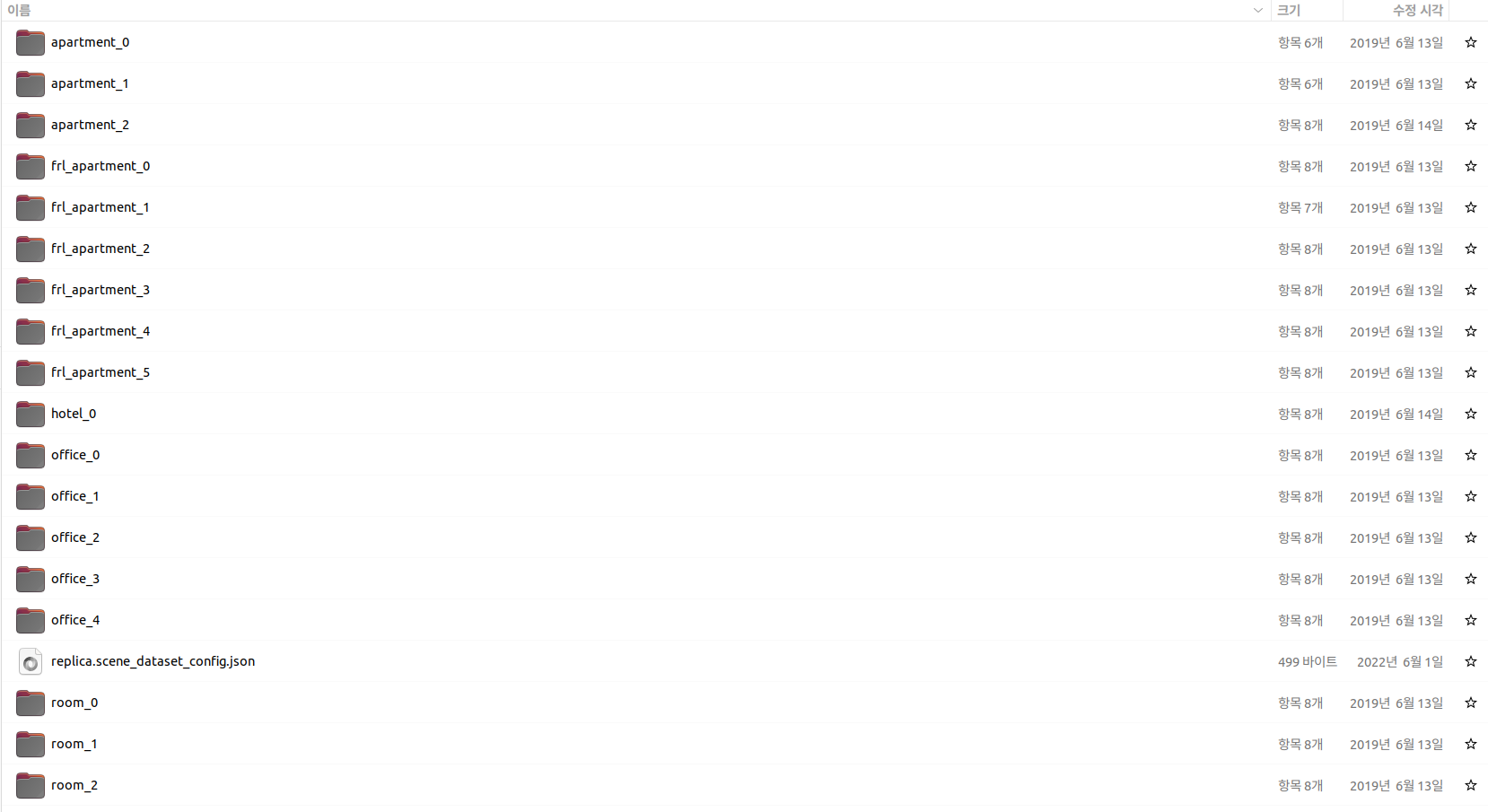The image size is (1488, 812).
Task: Open the room_0 folder
Action: coord(74,703)
